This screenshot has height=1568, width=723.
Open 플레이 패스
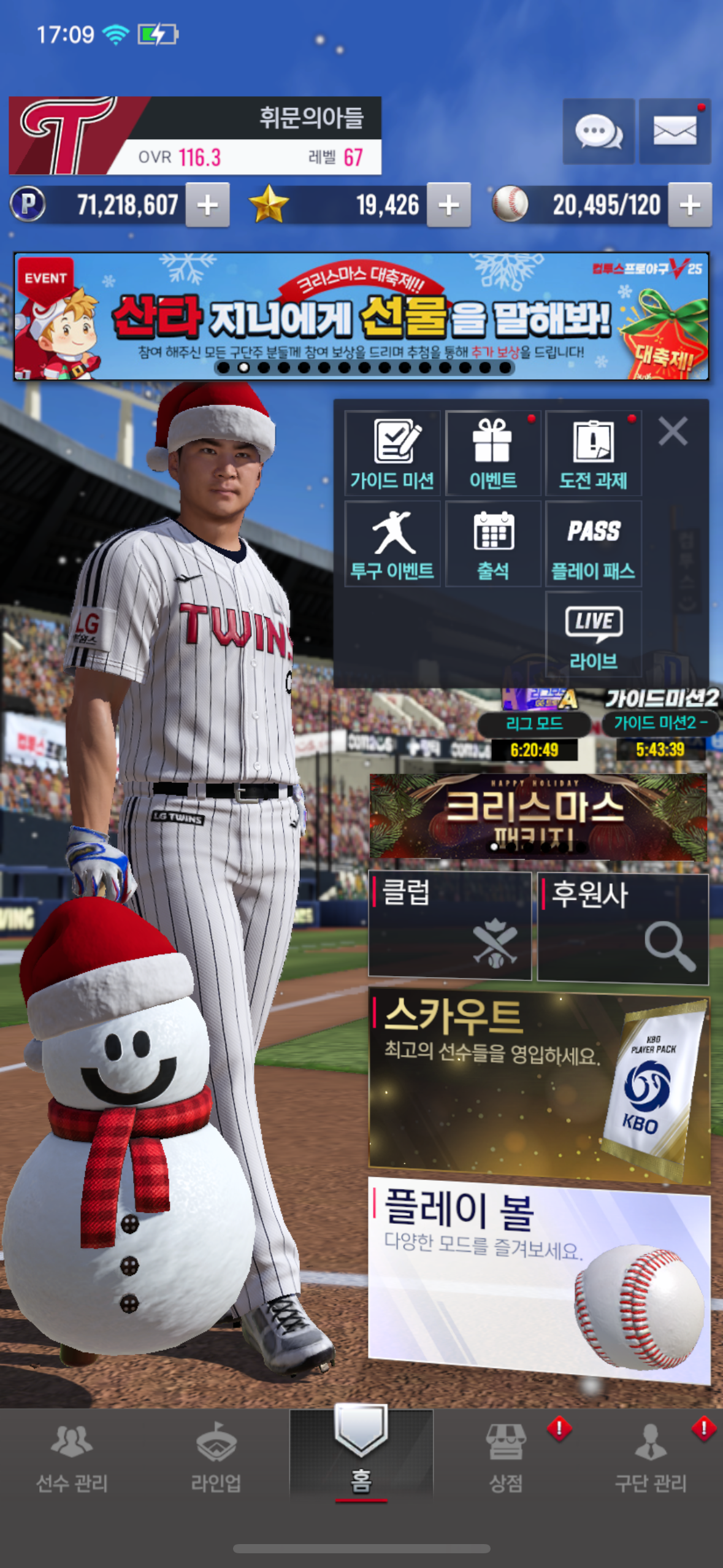(x=593, y=544)
